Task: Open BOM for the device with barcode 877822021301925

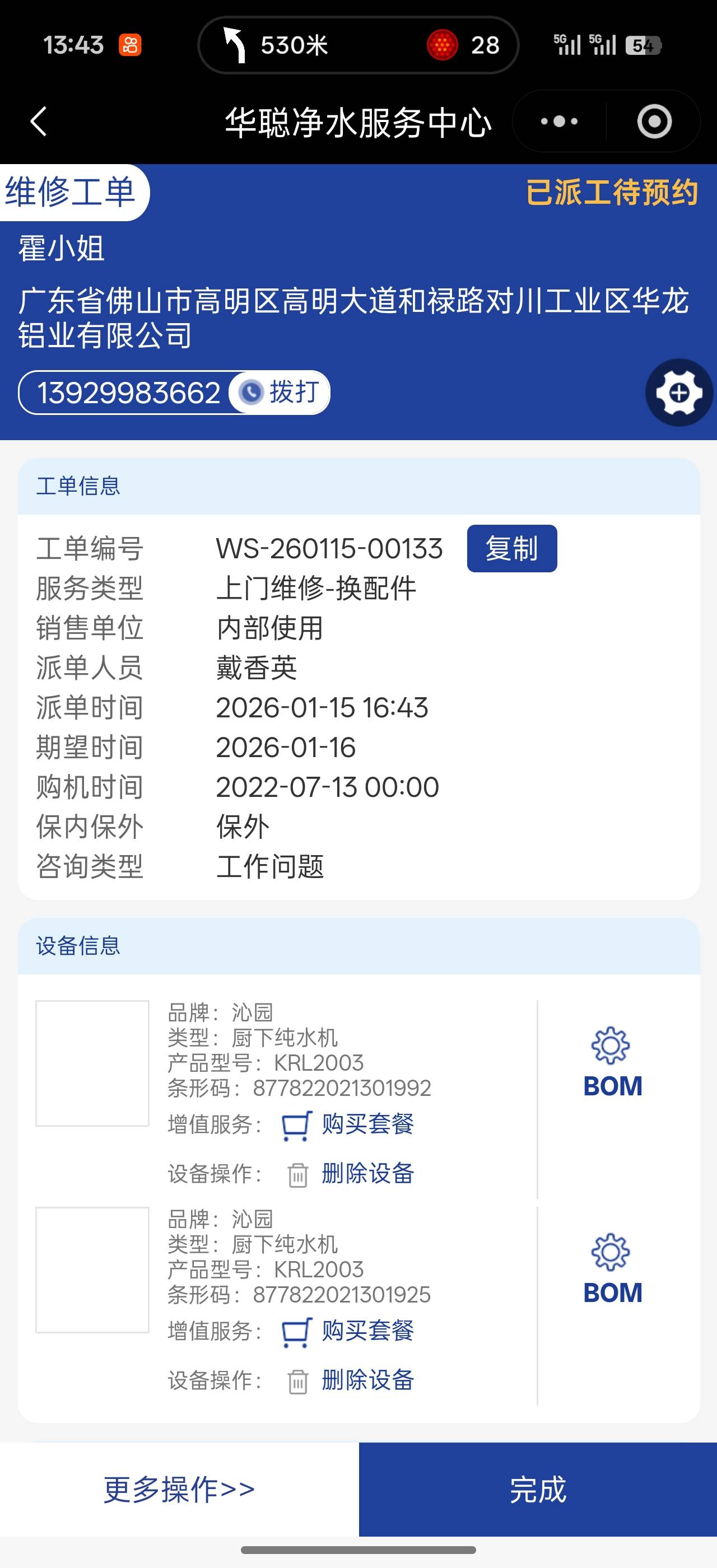Action: click(612, 1270)
